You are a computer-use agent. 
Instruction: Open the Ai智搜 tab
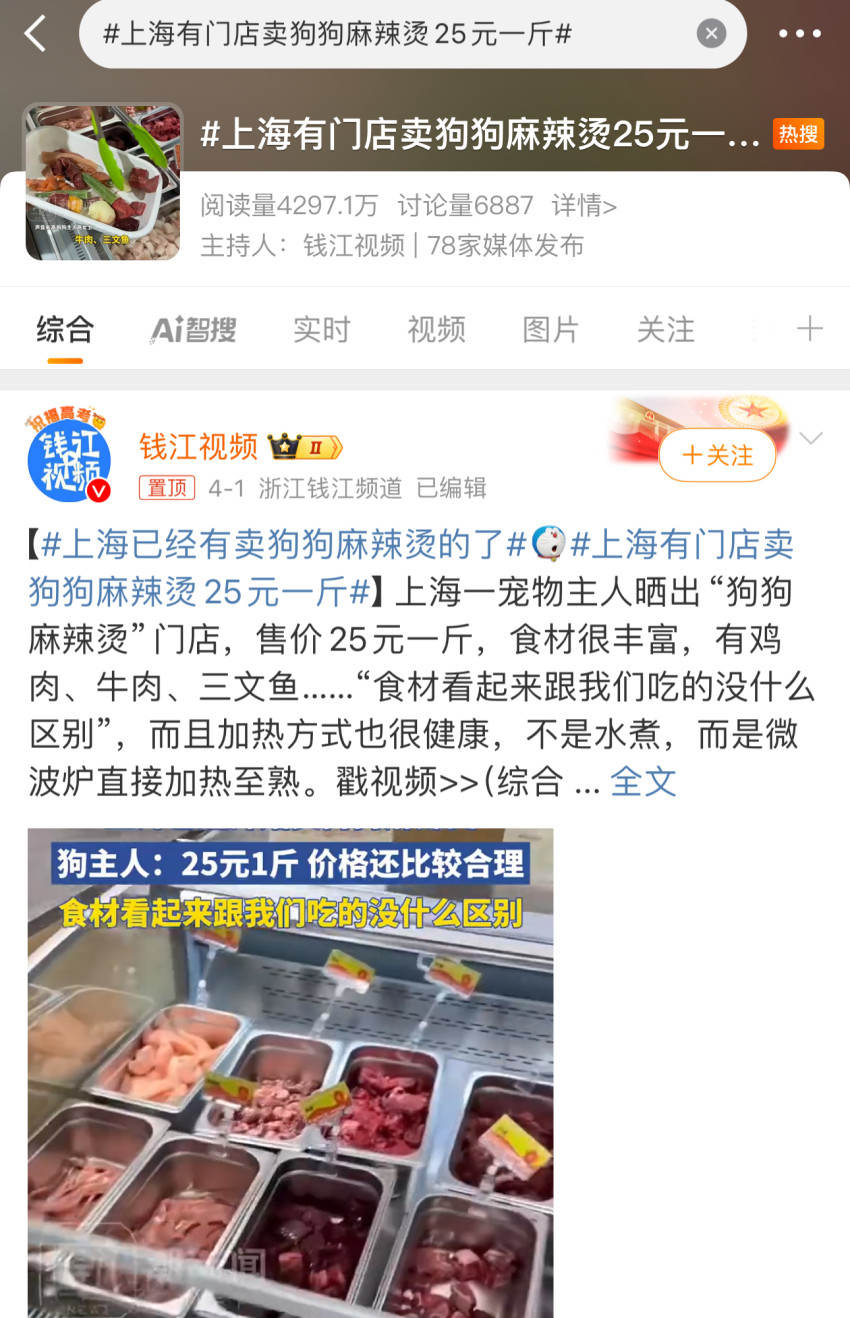tap(192, 329)
